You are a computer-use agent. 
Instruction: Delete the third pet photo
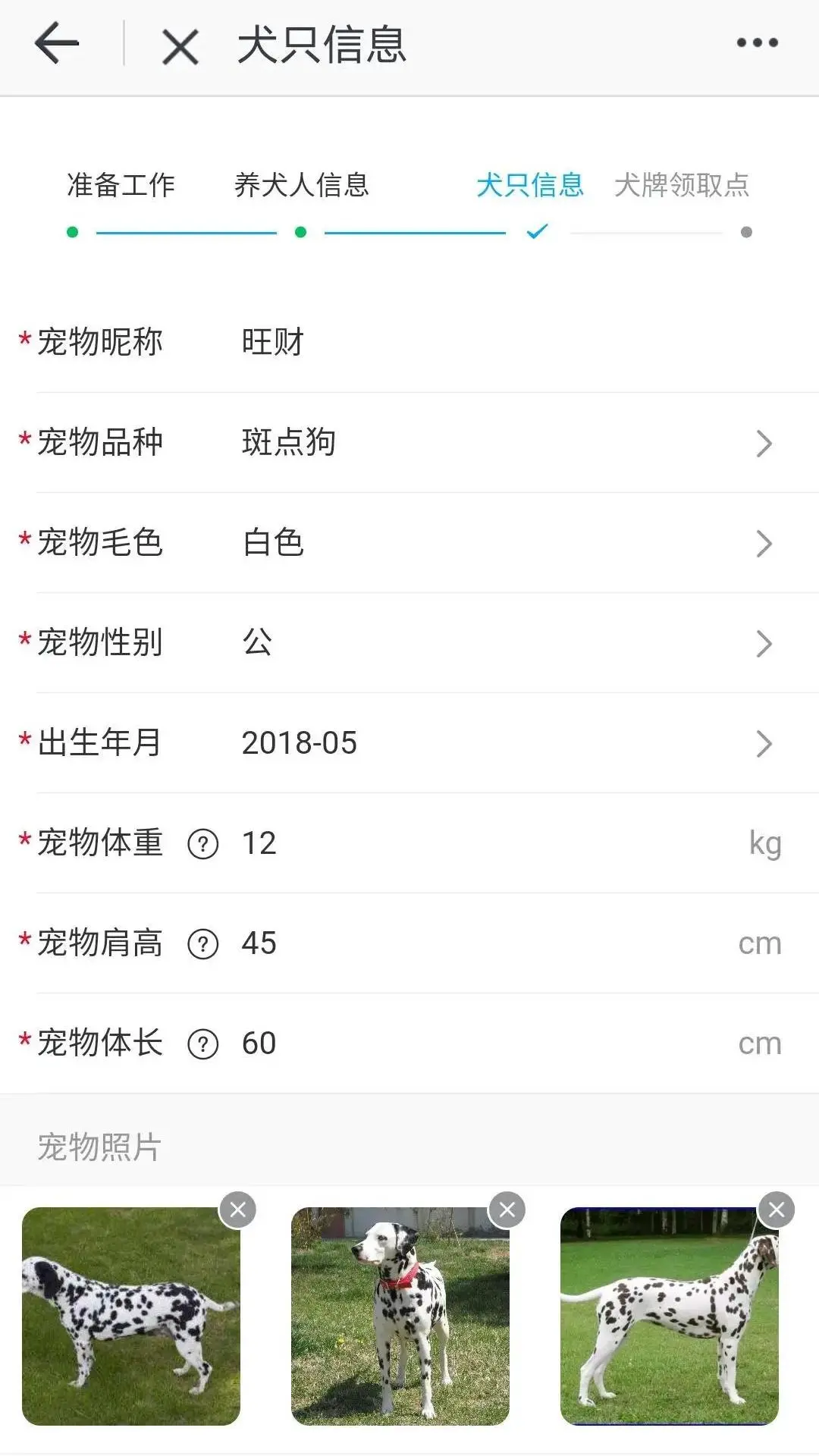click(x=777, y=1210)
